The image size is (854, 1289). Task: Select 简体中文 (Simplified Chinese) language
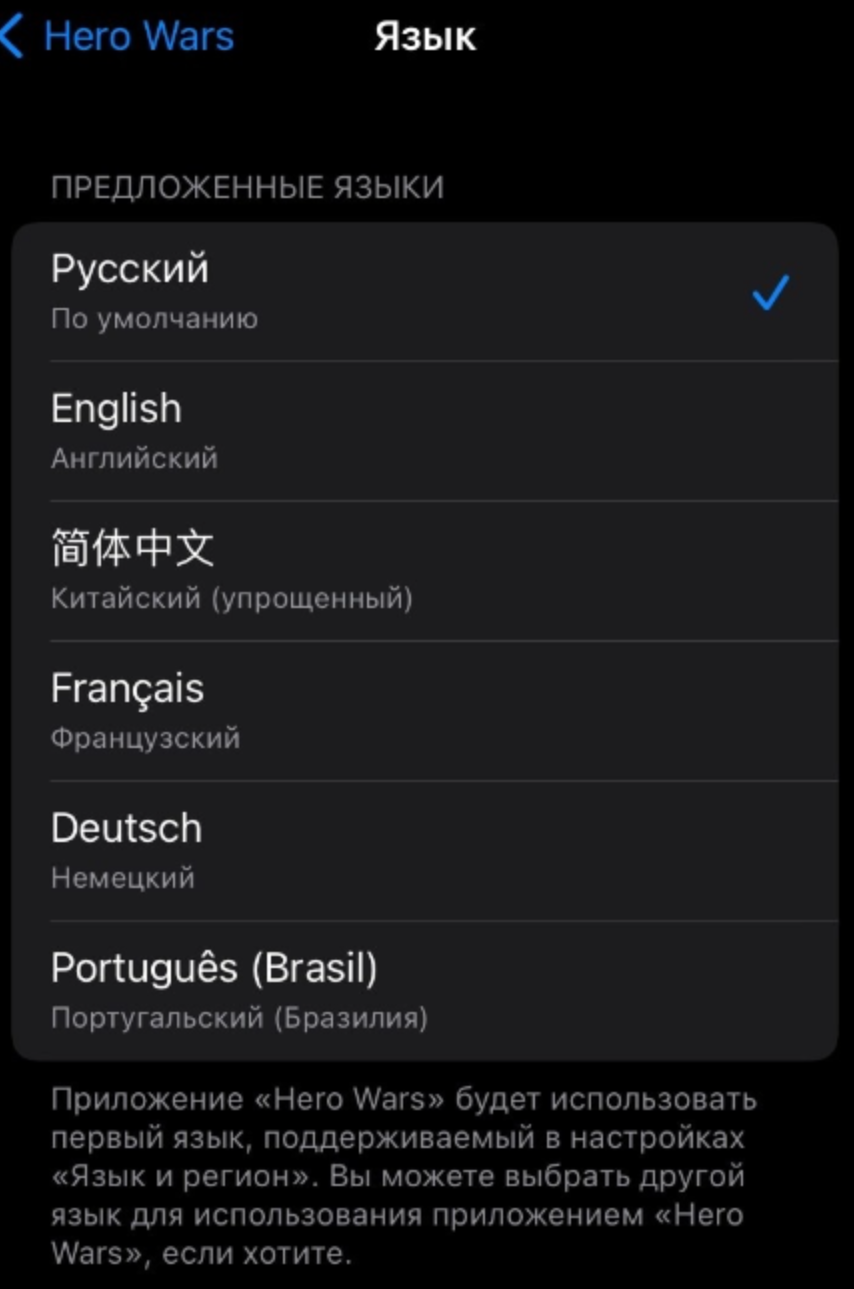click(x=424, y=571)
